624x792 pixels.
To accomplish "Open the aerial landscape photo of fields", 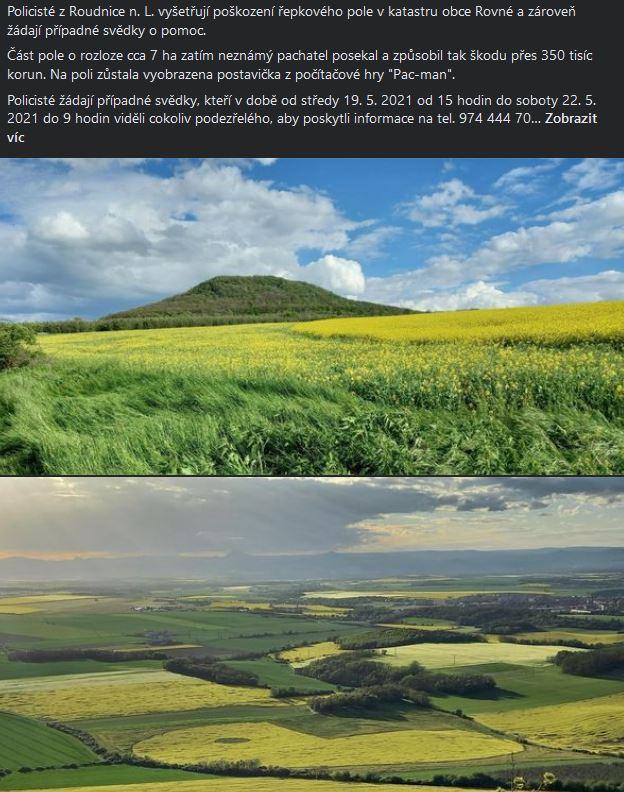I will pos(312,634).
